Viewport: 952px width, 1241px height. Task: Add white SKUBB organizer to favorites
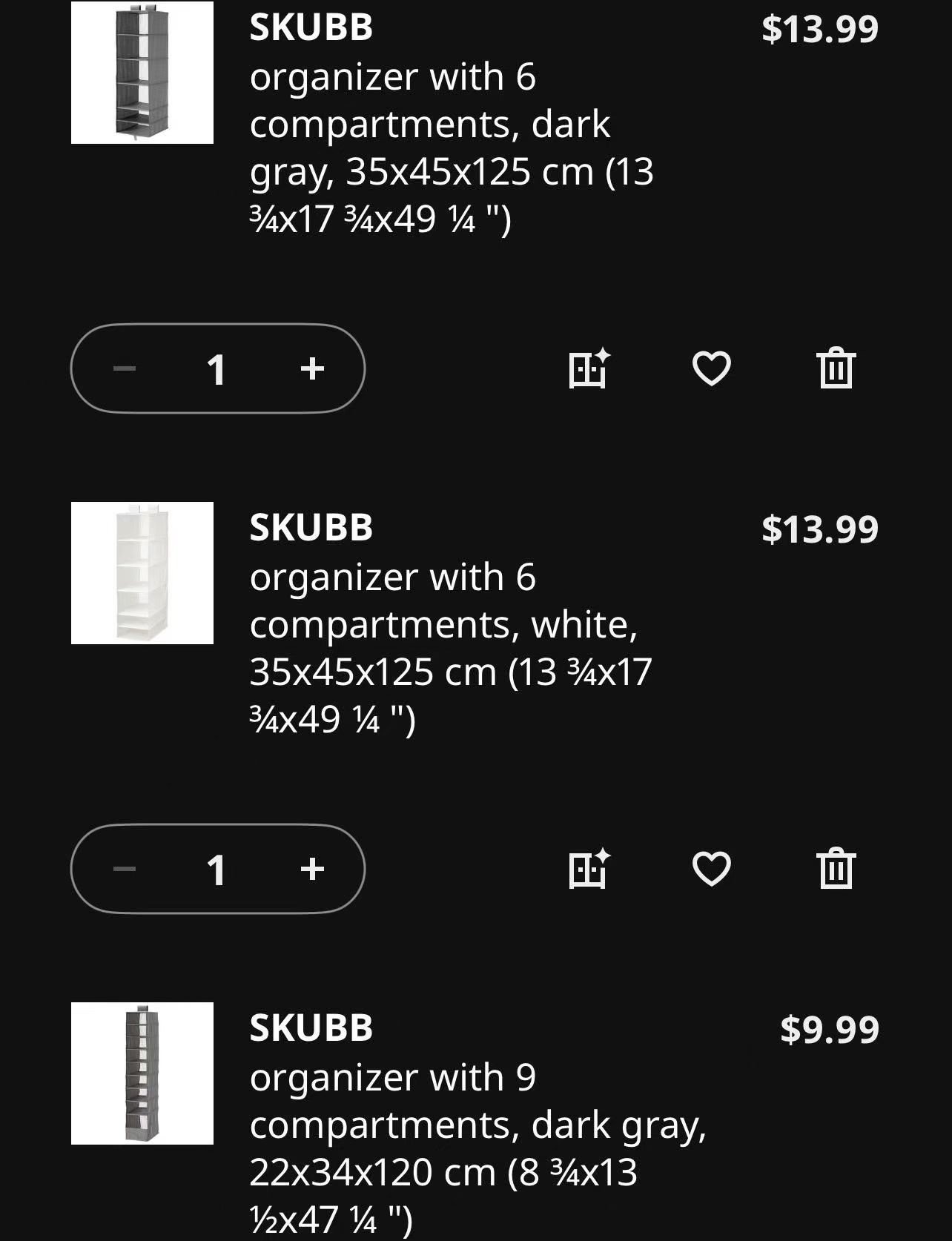coord(712,868)
